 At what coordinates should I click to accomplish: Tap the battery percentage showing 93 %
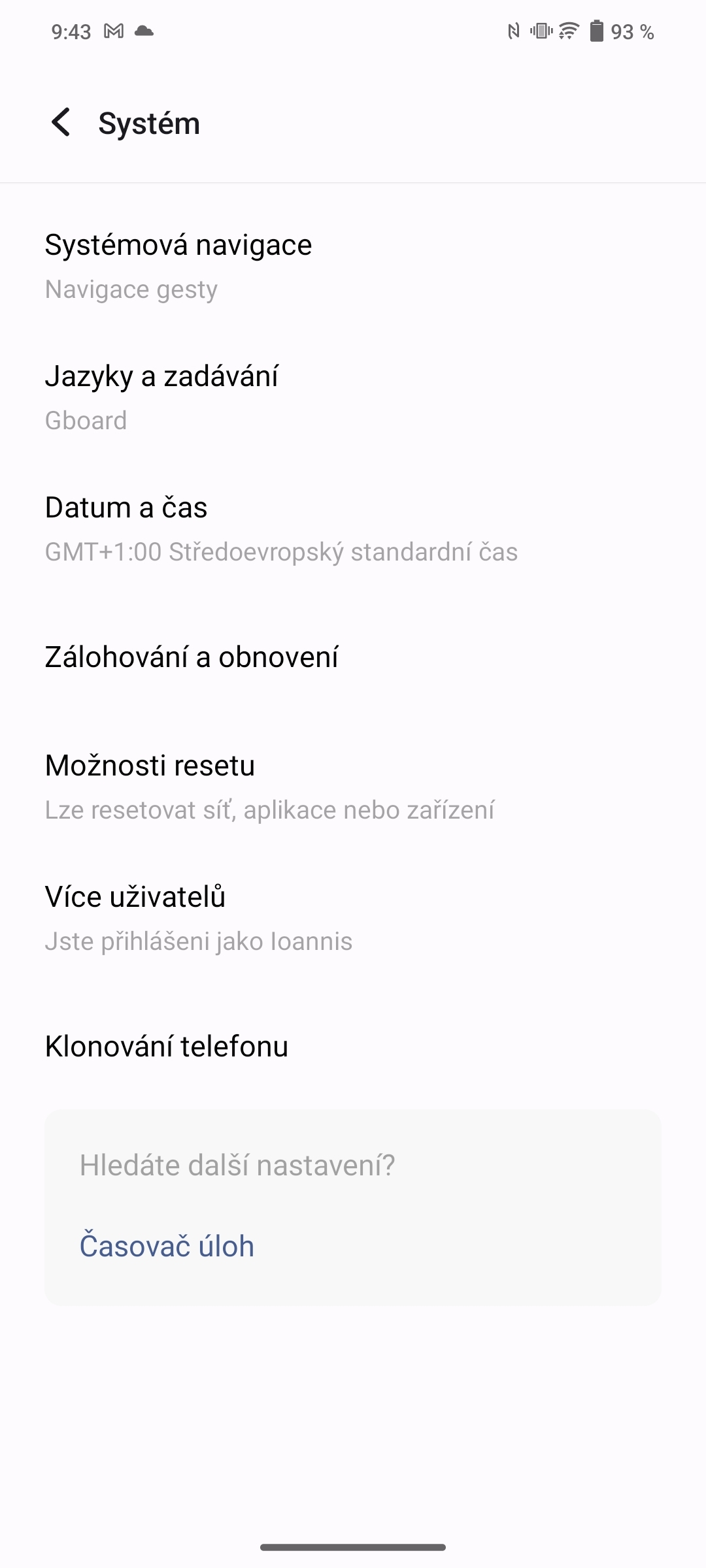(631, 30)
